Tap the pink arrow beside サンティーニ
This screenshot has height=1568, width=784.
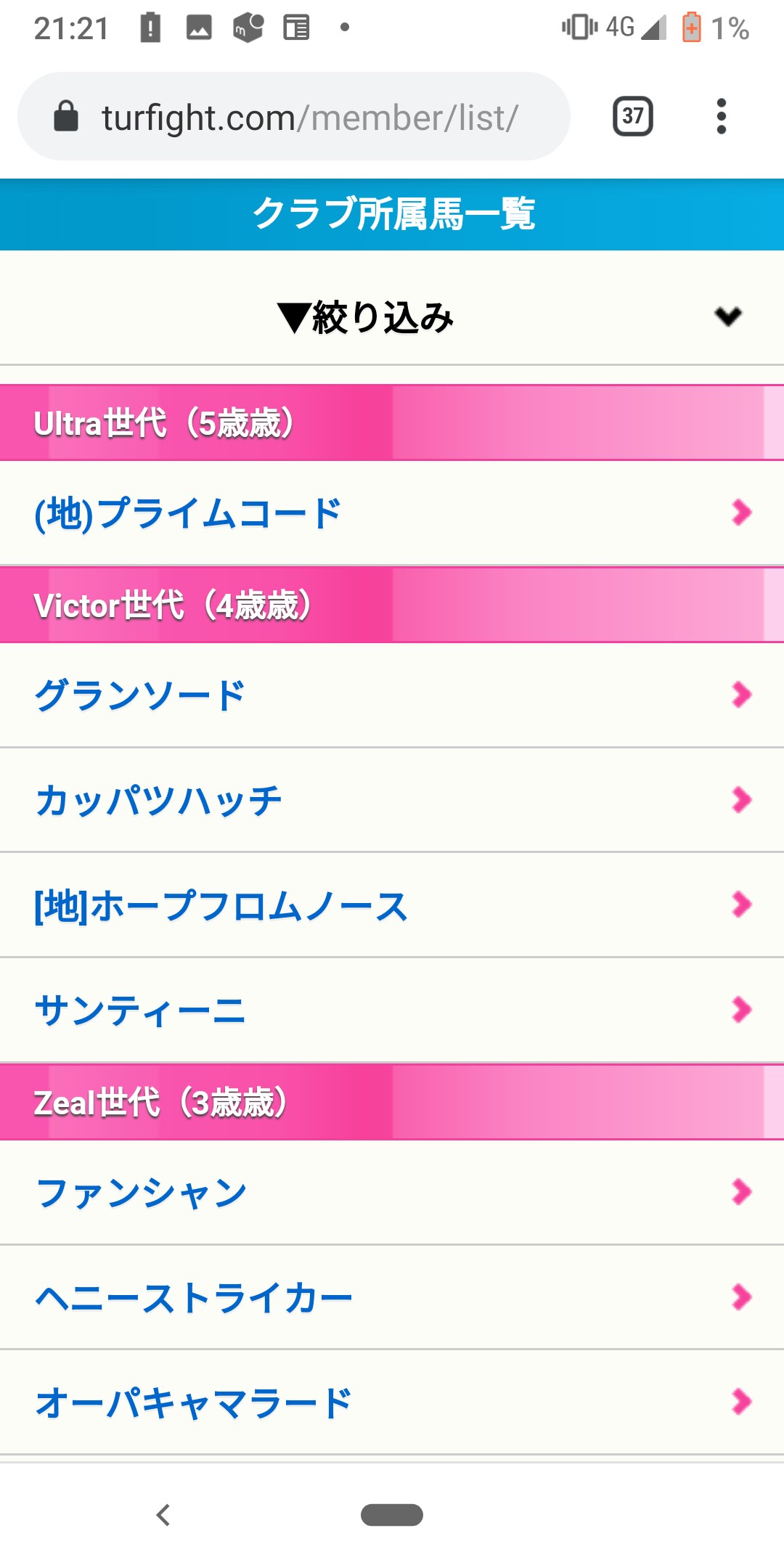coord(742,1009)
